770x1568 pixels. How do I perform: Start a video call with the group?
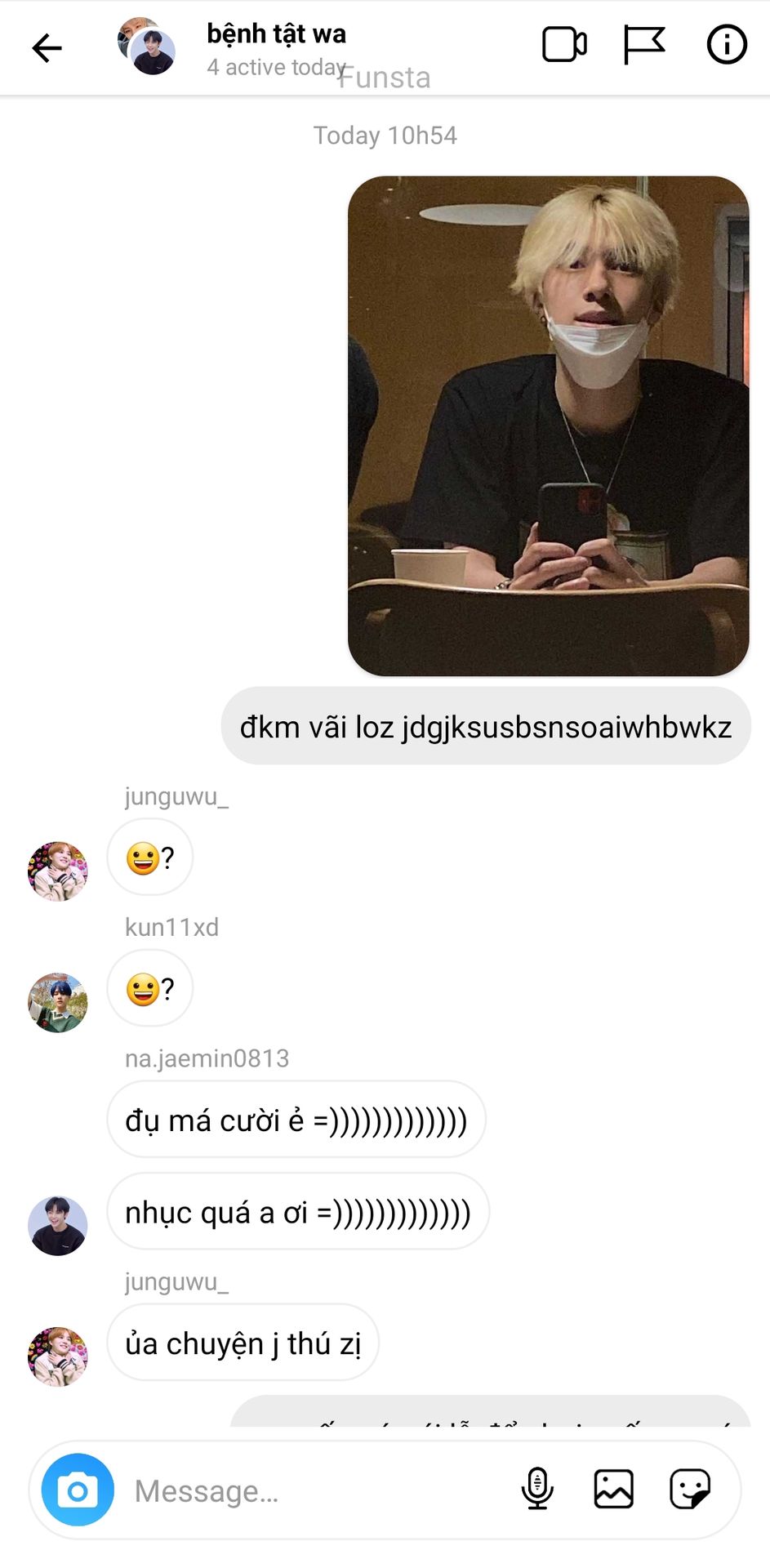click(x=564, y=45)
